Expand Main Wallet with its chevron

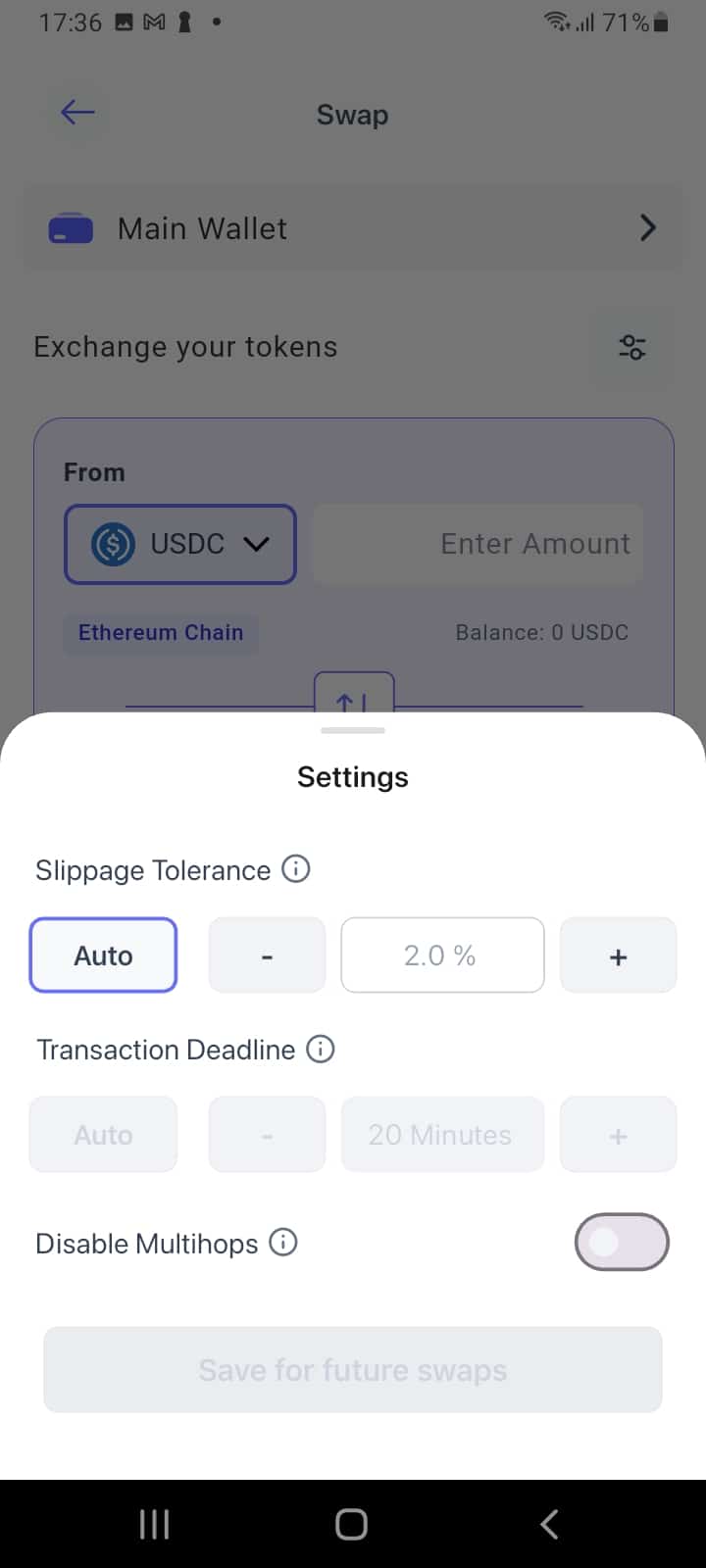coord(647,227)
